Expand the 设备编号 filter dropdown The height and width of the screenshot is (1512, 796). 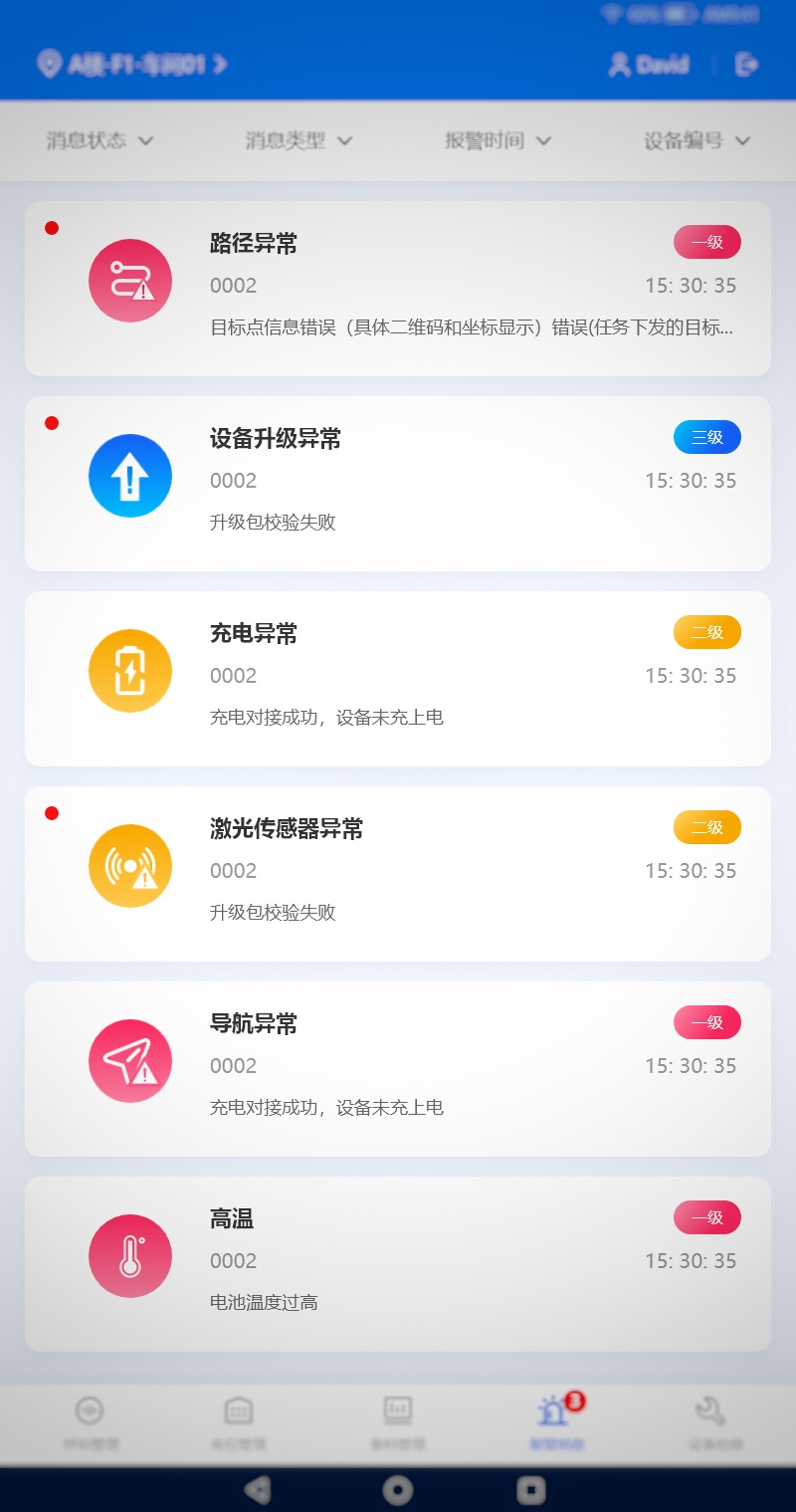(696, 140)
